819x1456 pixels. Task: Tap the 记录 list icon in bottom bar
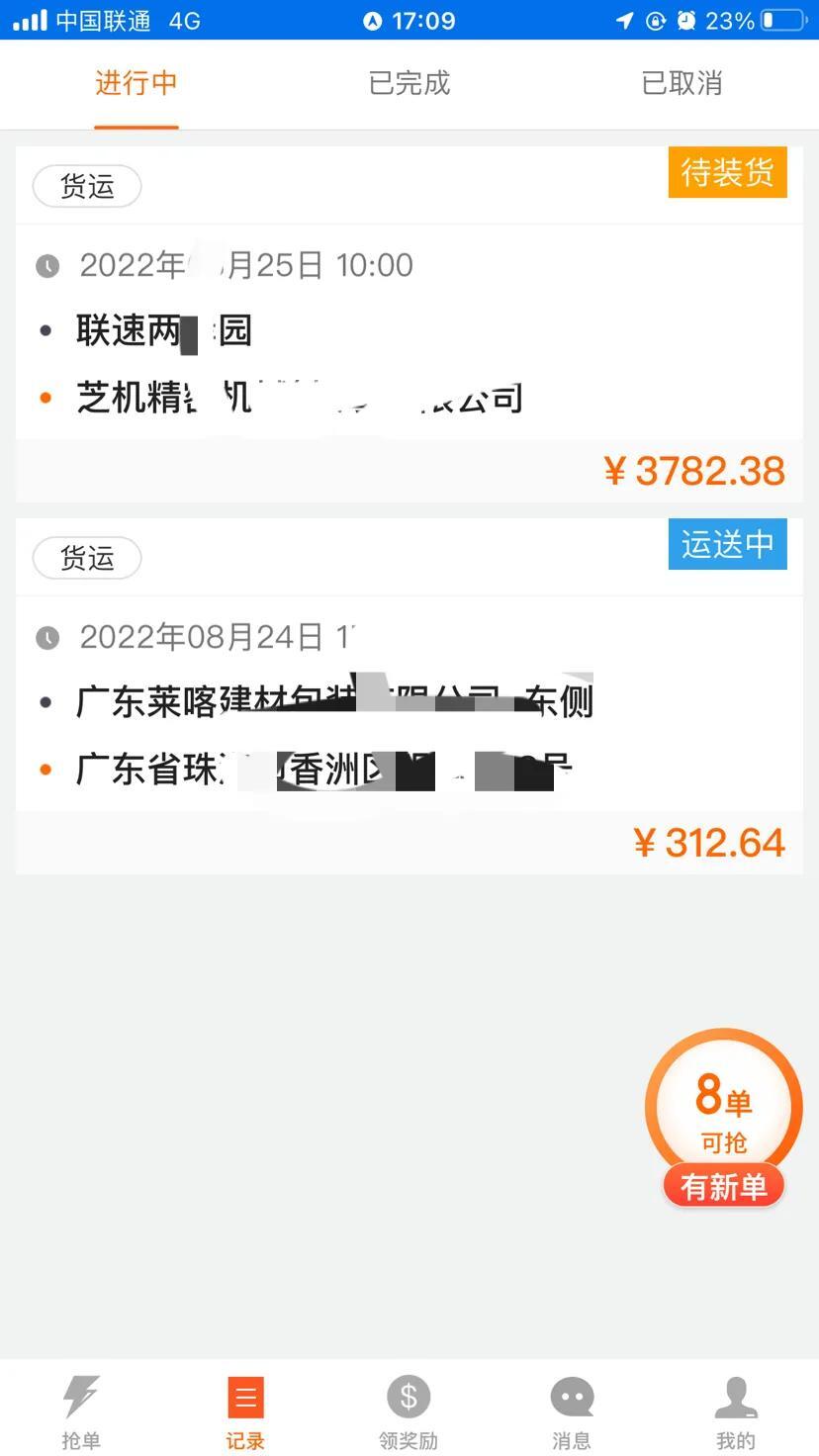tap(244, 1398)
